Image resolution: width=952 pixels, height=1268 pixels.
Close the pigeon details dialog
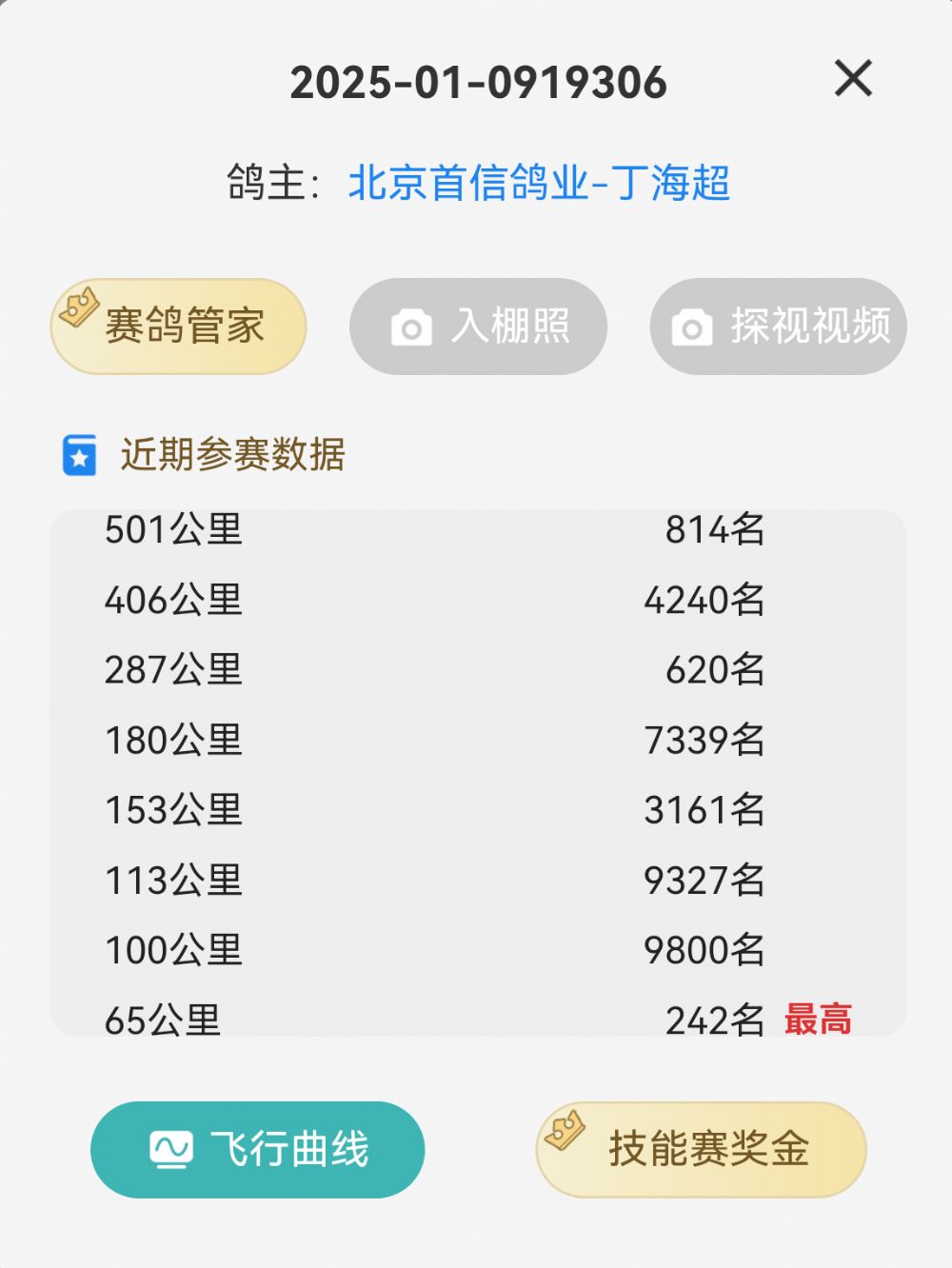(x=853, y=78)
